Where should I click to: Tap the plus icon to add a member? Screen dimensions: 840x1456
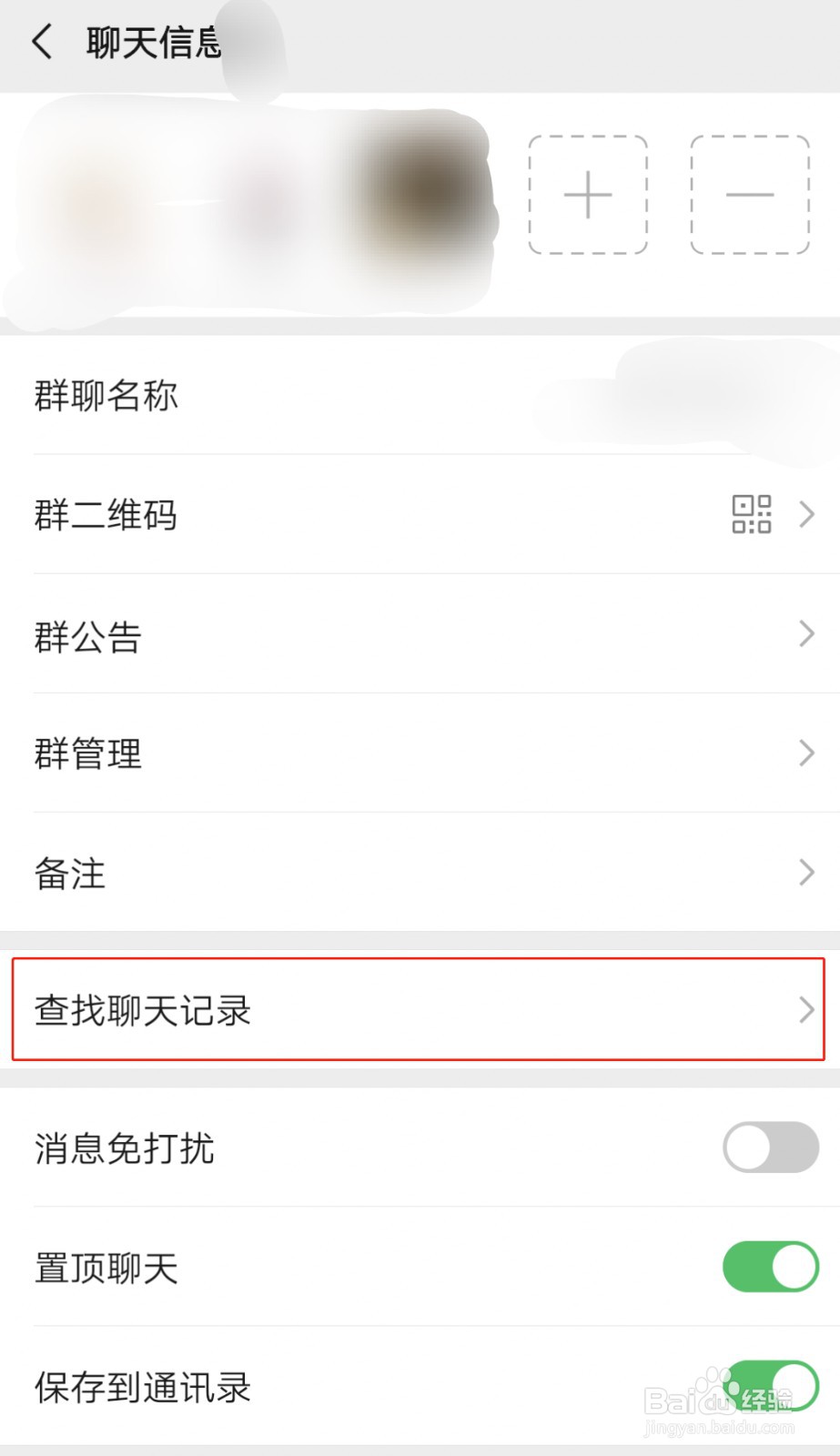pyautogui.click(x=587, y=196)
